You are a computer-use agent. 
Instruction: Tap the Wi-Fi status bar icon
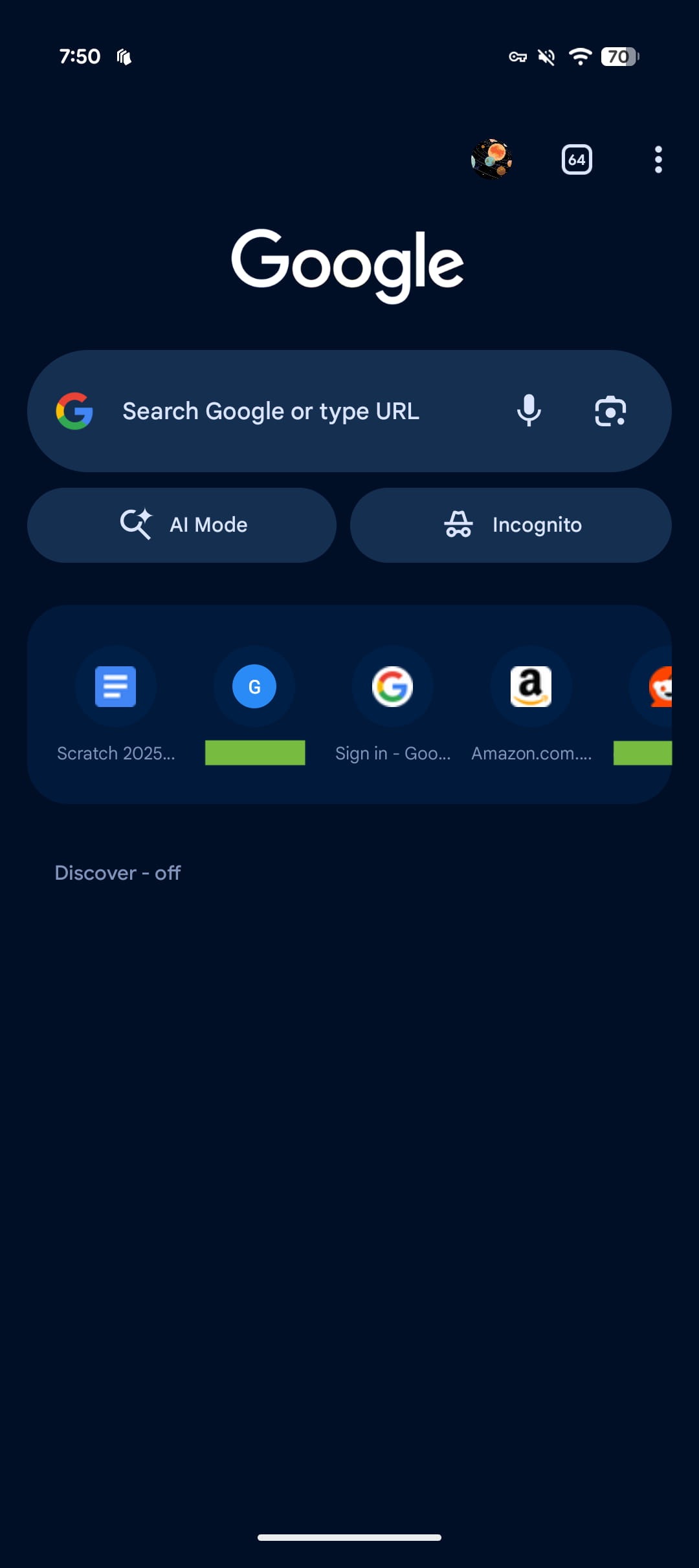[x=579, y=56]
